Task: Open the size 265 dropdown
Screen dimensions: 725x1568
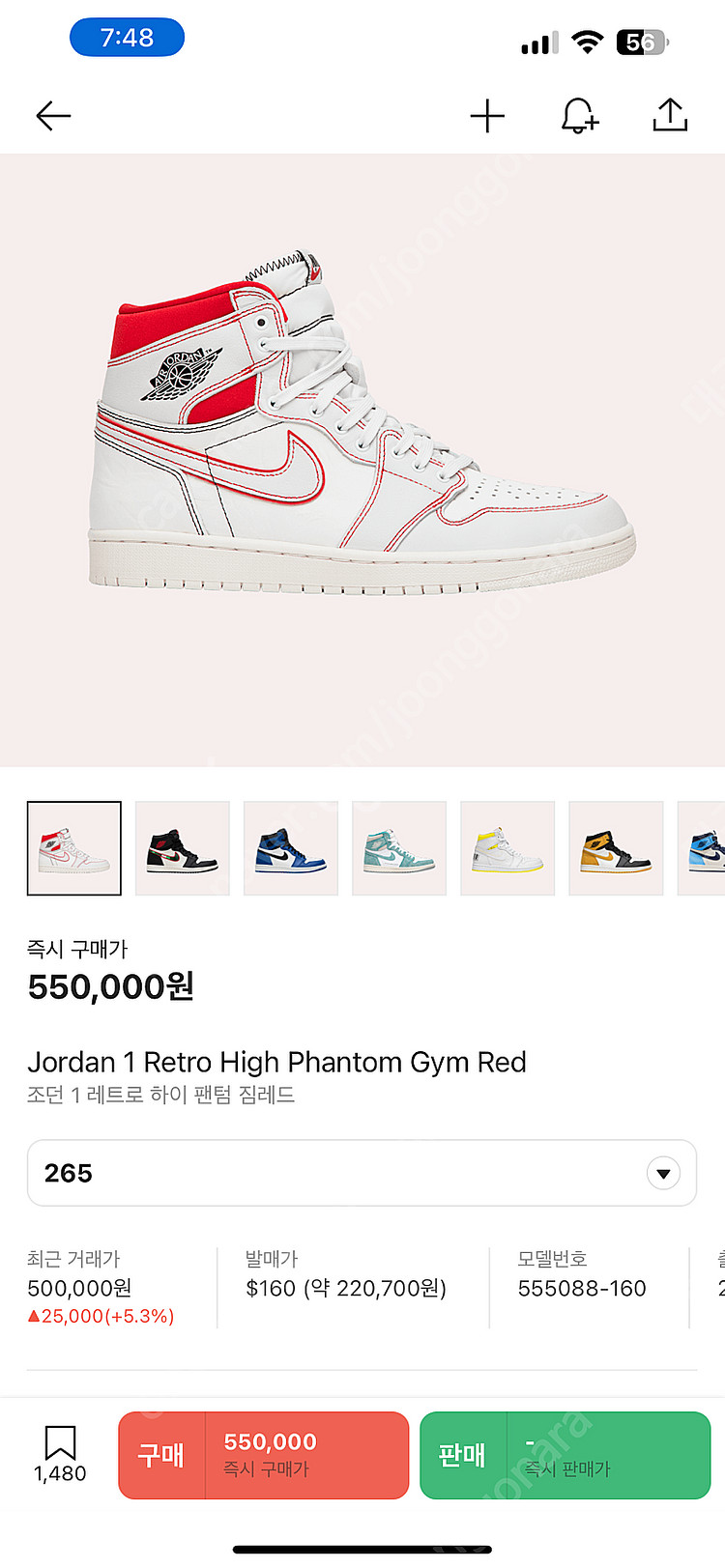Action: pos(362,1173)
